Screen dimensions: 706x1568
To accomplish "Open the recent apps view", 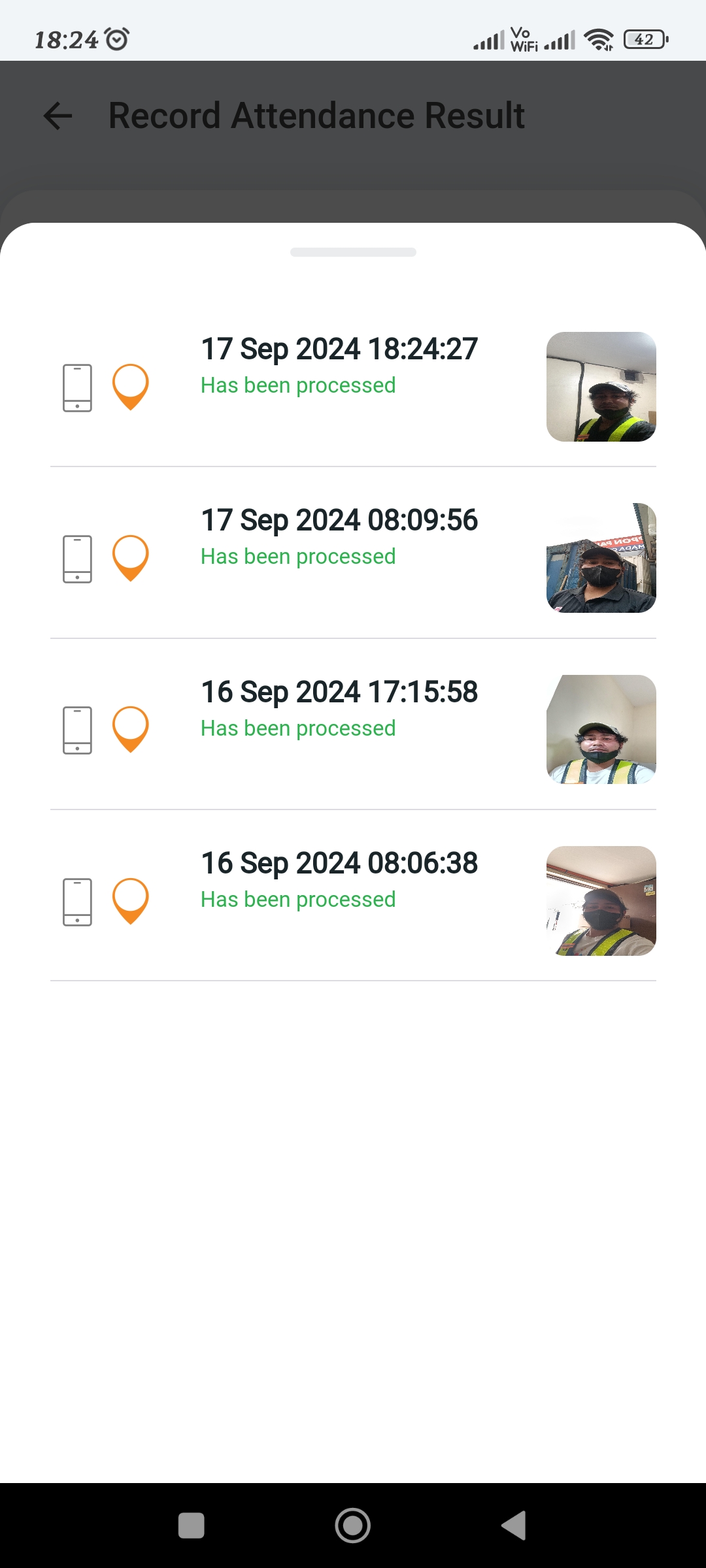I will pyautogui.click(x=191, y=1526).
